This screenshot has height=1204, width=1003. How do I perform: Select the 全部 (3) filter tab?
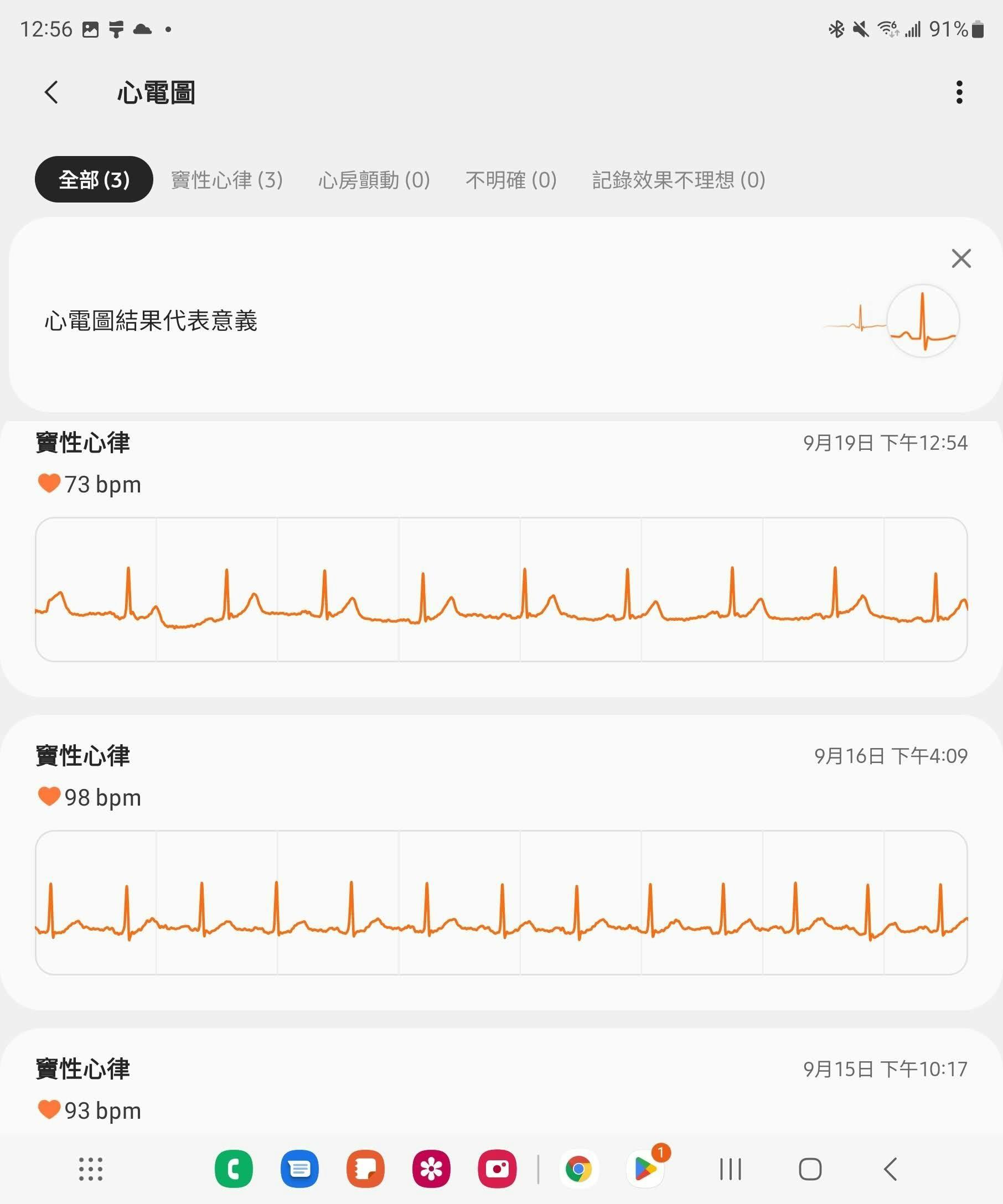94,180
